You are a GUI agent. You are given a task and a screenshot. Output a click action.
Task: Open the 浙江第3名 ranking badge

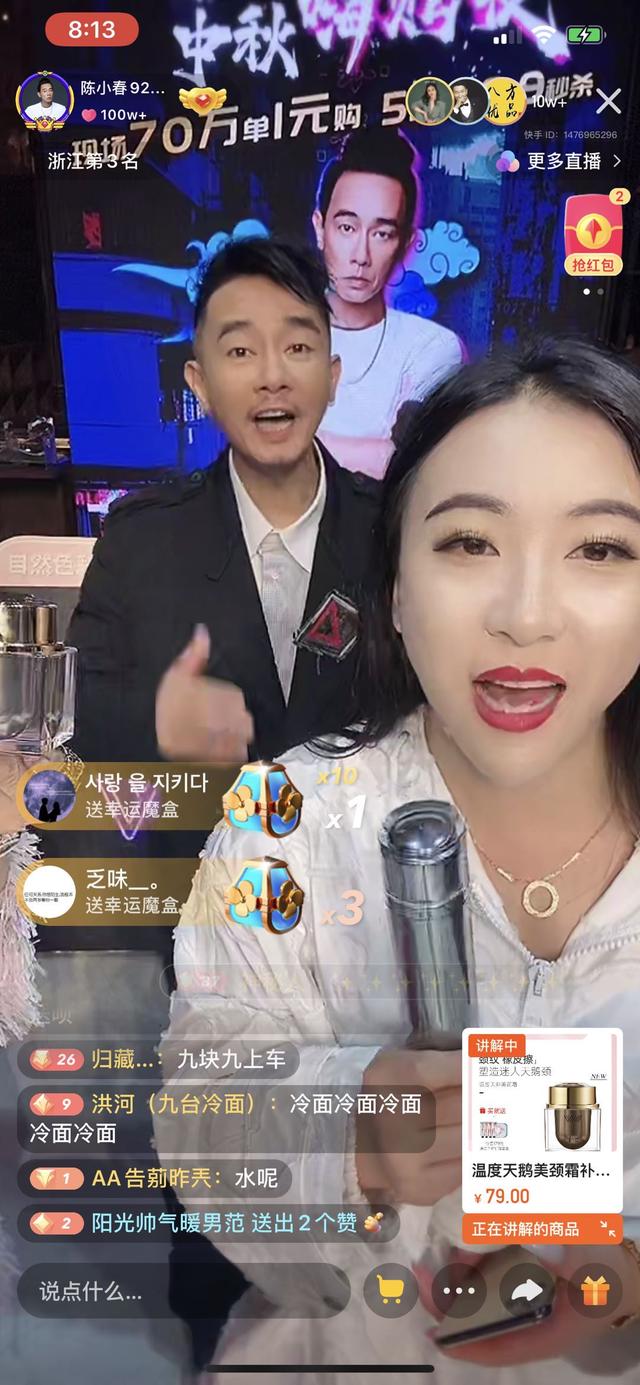(x=93, y=160)
